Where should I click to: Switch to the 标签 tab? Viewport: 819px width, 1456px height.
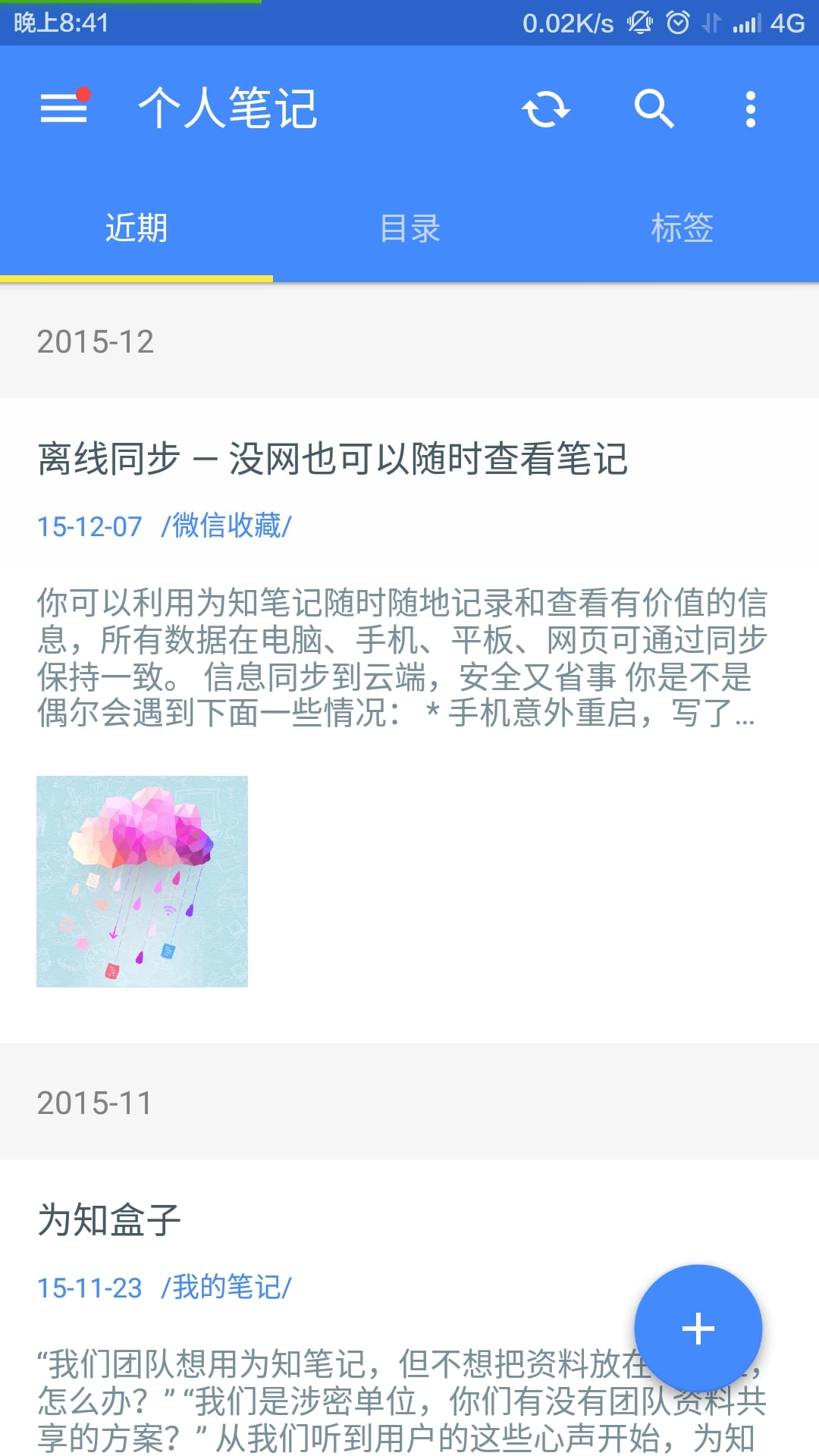pyautogui.click(x=682, y=228)
